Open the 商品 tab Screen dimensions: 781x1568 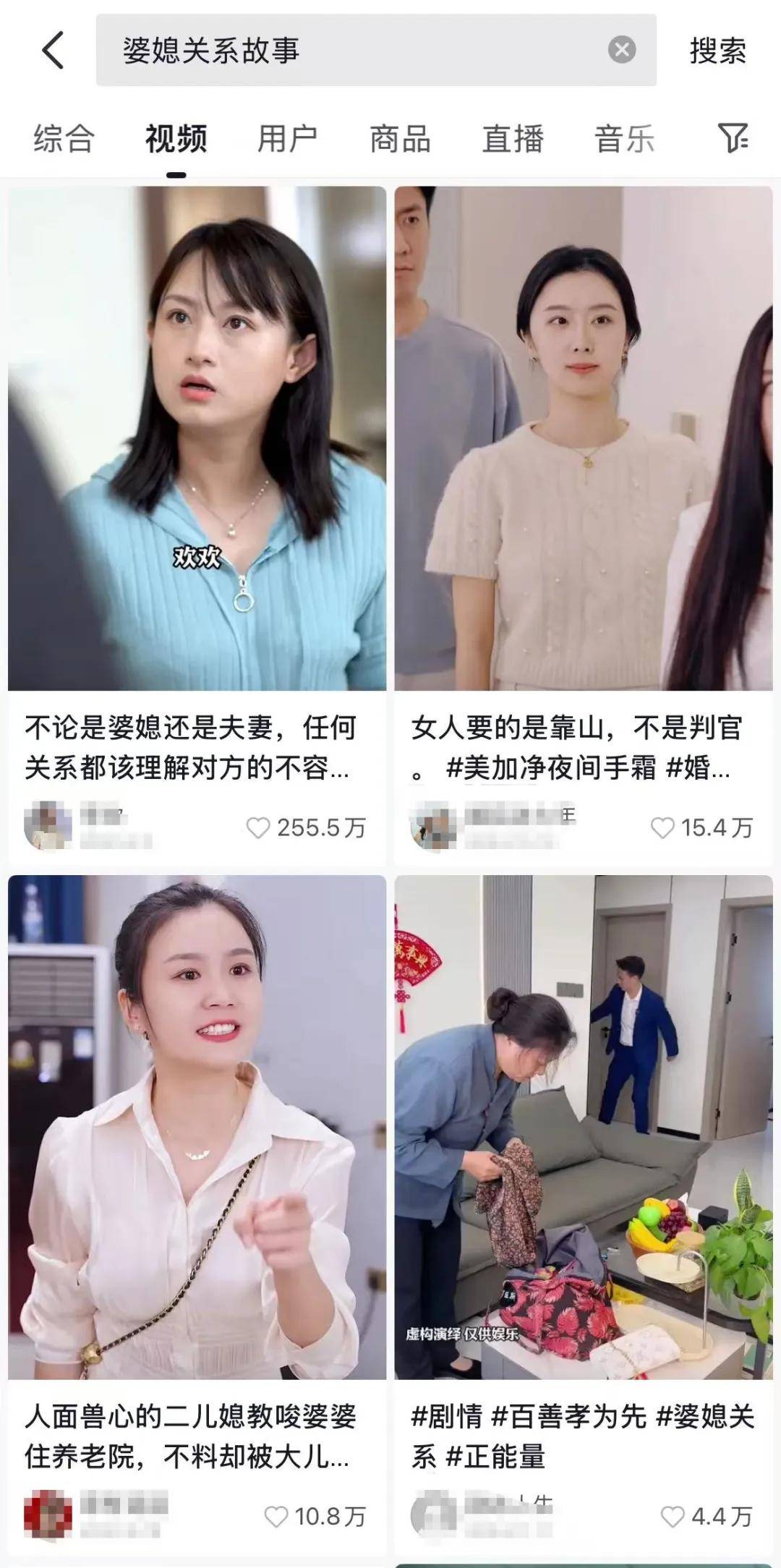(x=400, y=139)
